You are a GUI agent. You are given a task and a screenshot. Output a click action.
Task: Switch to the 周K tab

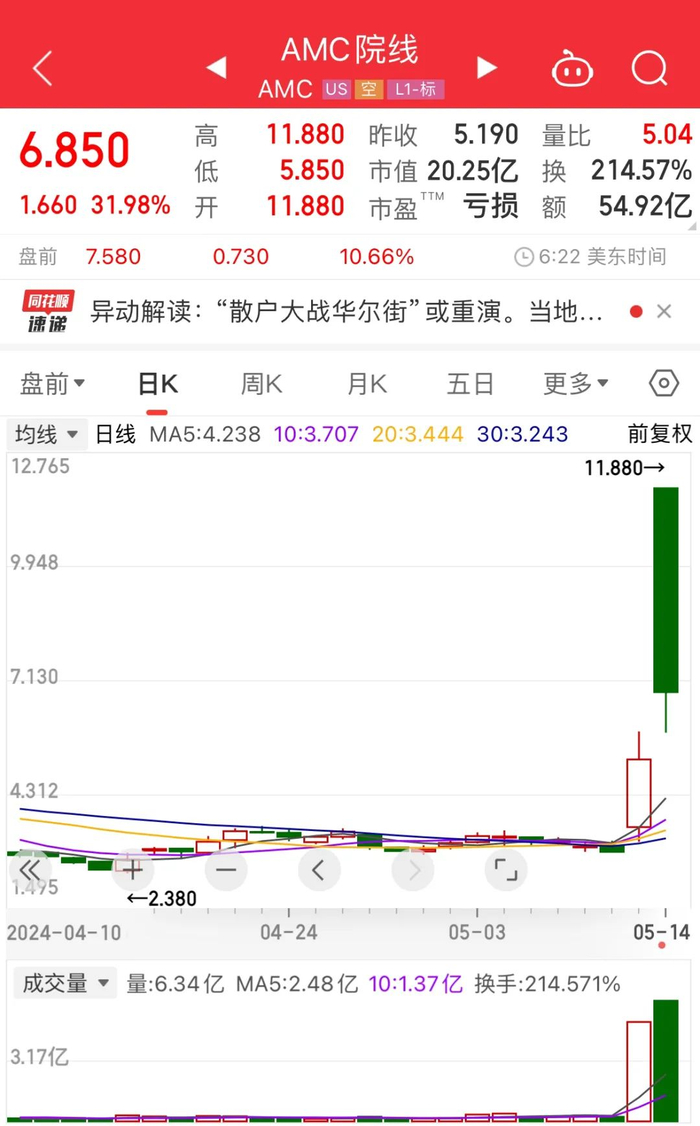tap(261, 384)
